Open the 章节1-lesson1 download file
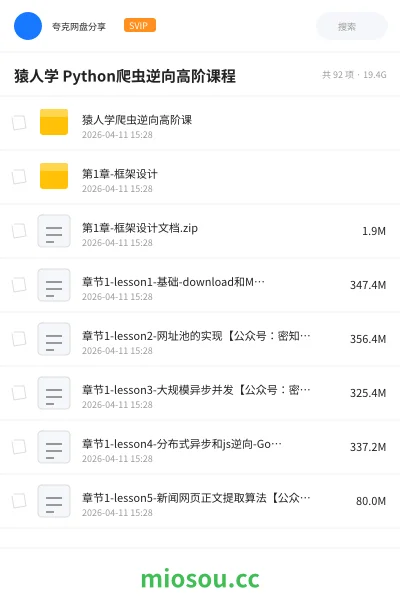Screen dimensions: 400x600 (x=200, y=285)
